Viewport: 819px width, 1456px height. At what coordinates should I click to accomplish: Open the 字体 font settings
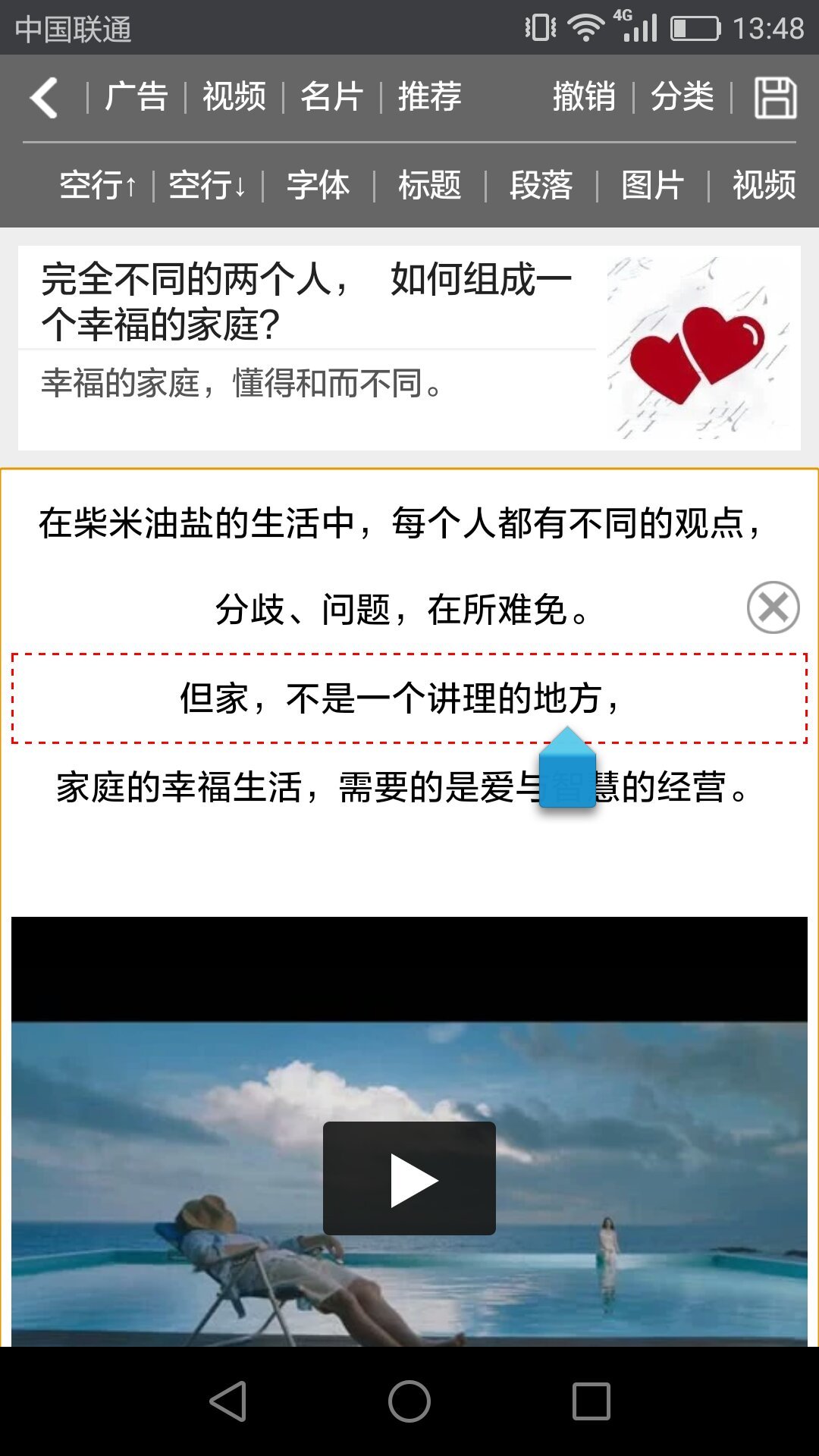pos(318,185)
